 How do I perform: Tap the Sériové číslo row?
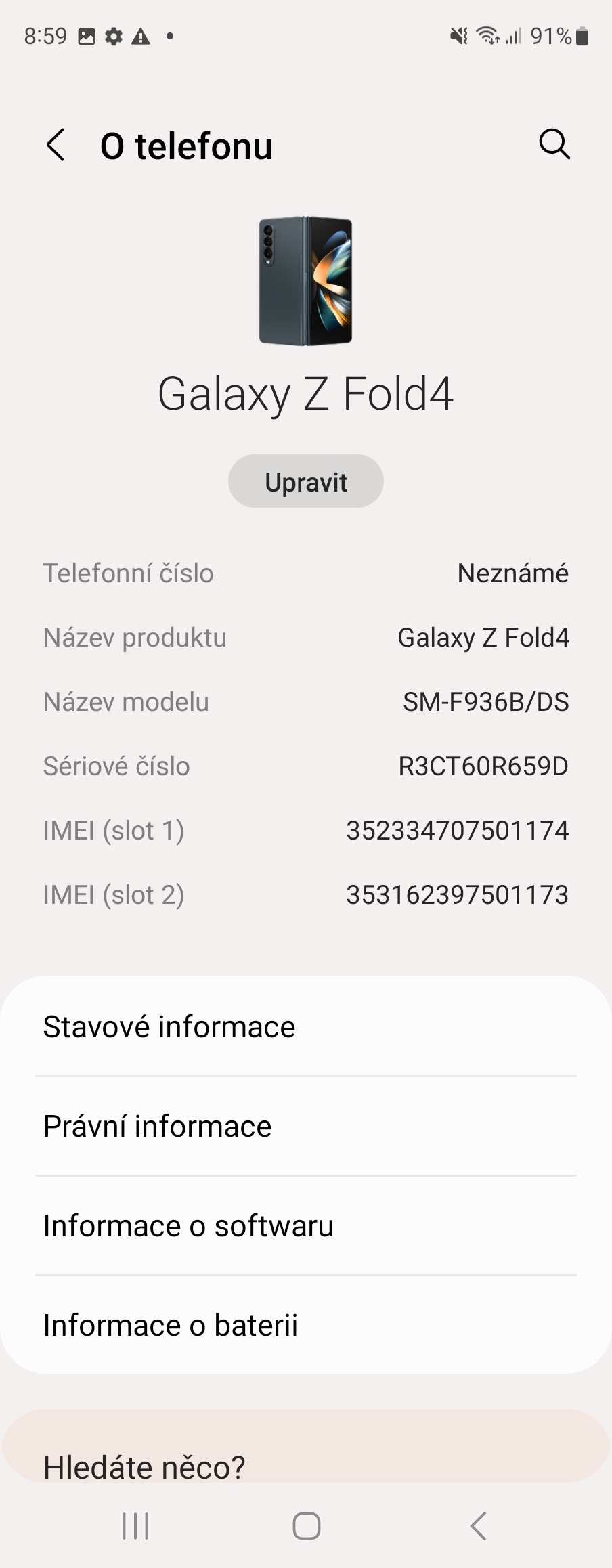[305, 766]
